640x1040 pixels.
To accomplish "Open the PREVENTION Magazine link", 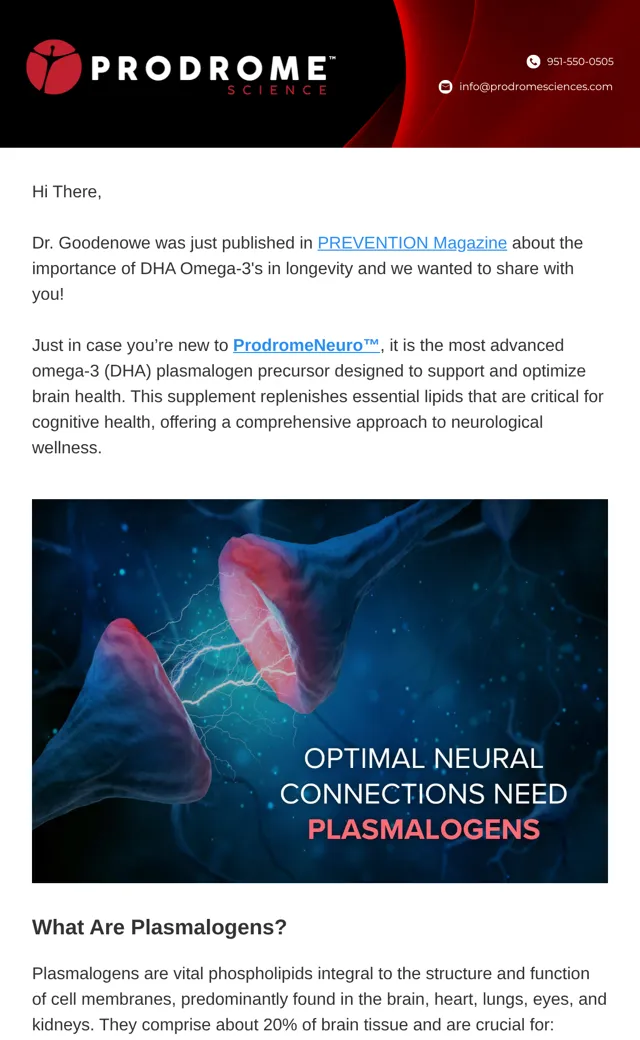I will (412, 243).
